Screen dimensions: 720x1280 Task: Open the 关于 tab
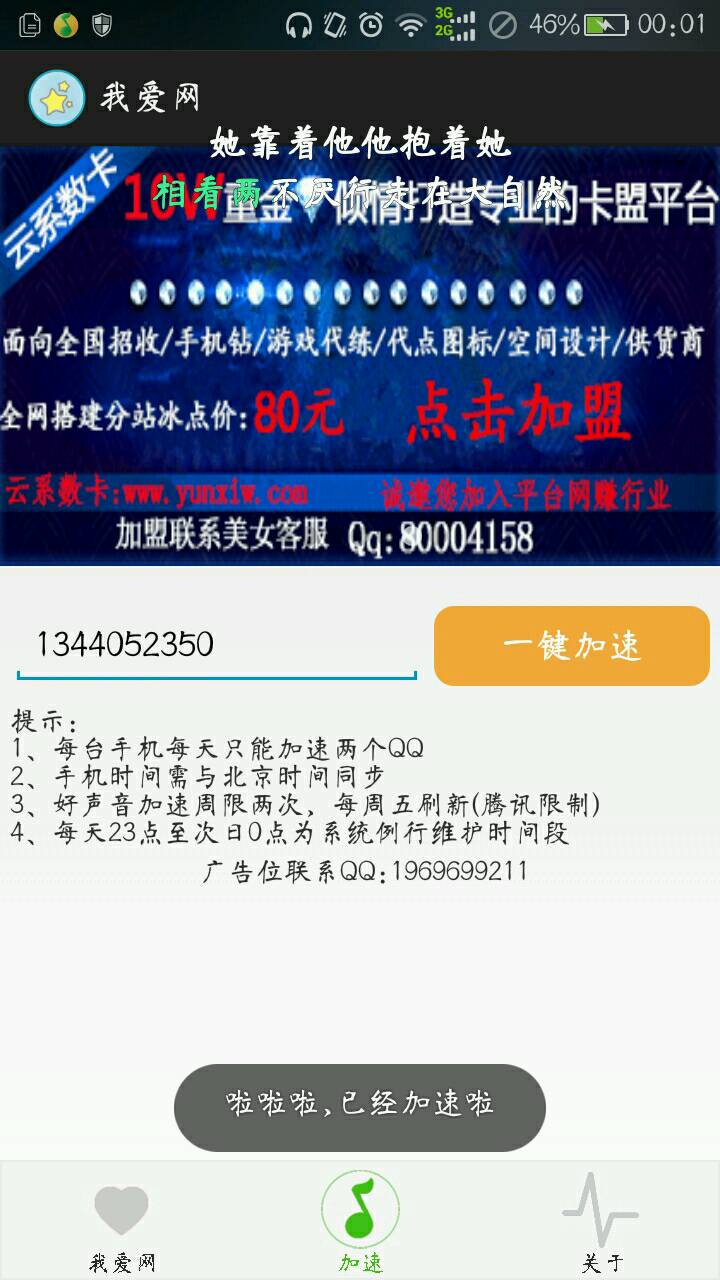point(600,1222)
